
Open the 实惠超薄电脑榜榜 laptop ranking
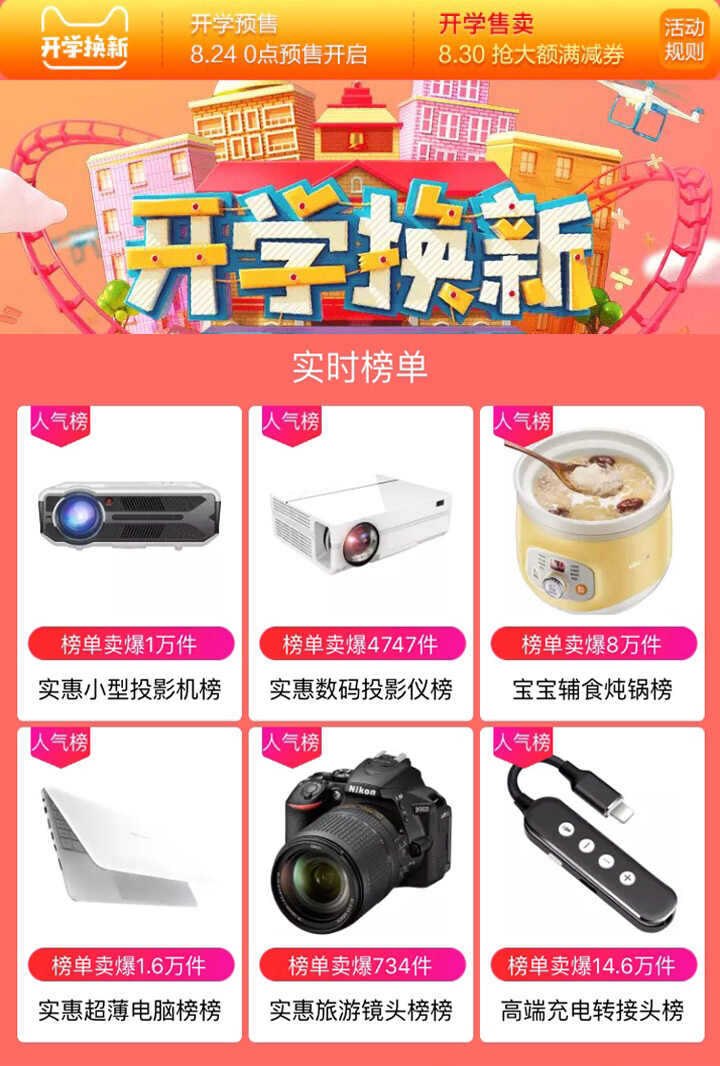[130, 884]
